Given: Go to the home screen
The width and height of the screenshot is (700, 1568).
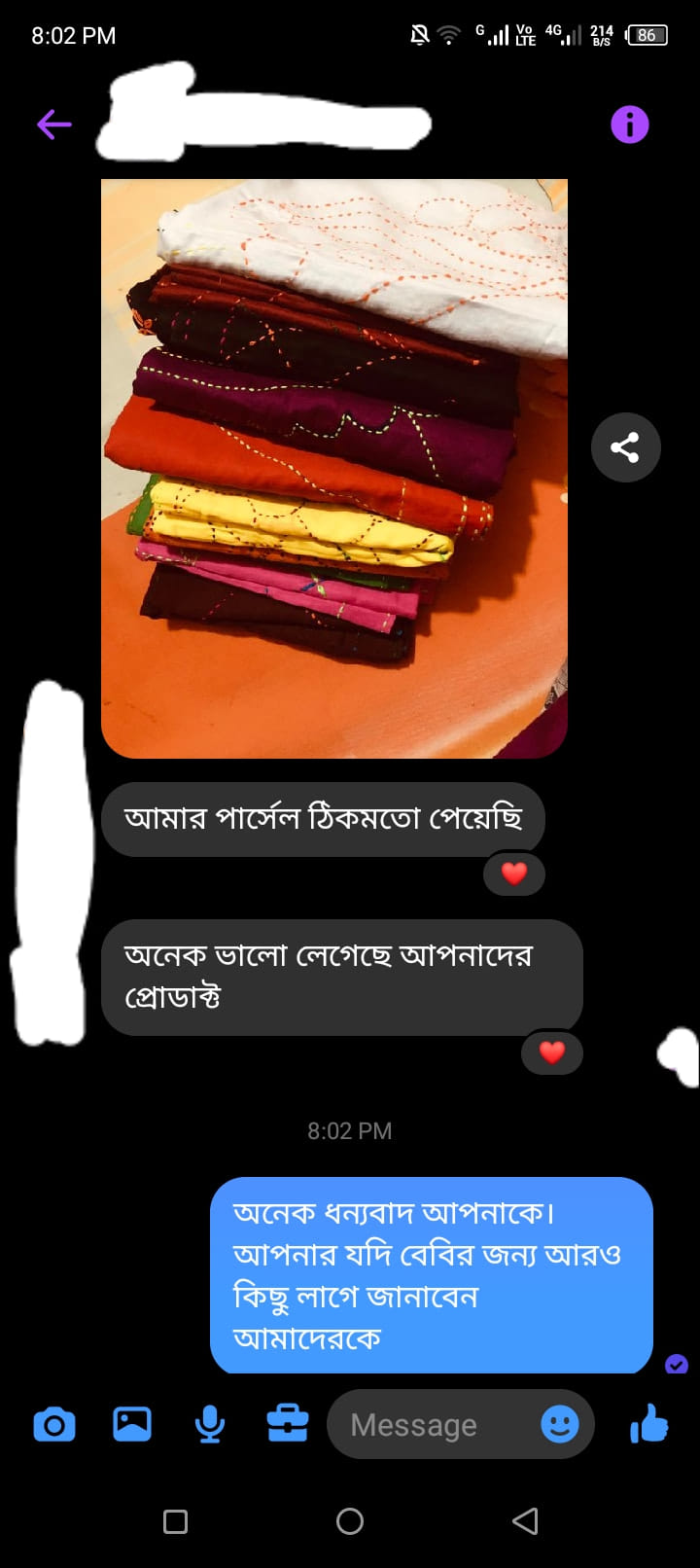Looking at the screenshot, I should coord(350,1521).
